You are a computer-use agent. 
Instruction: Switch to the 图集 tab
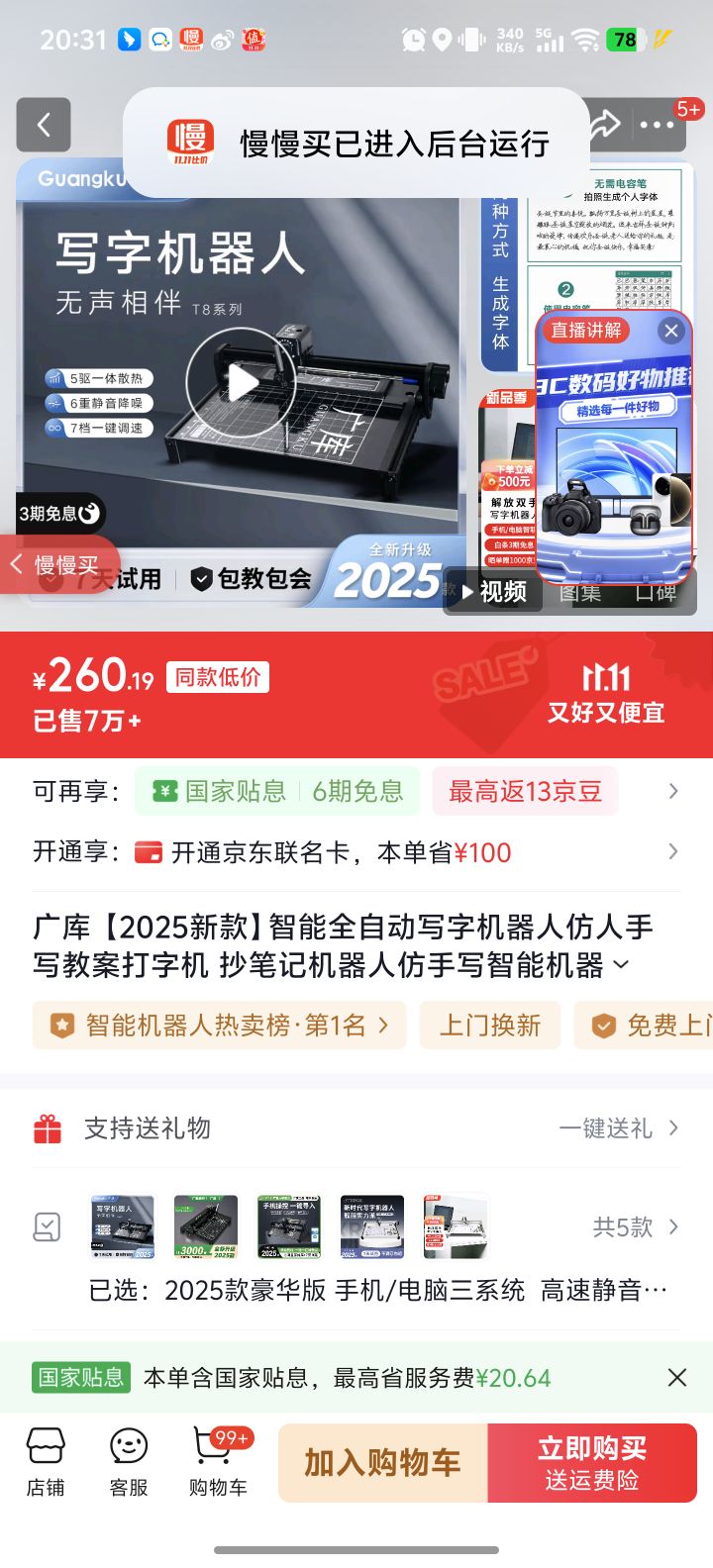tap(582, 591)
